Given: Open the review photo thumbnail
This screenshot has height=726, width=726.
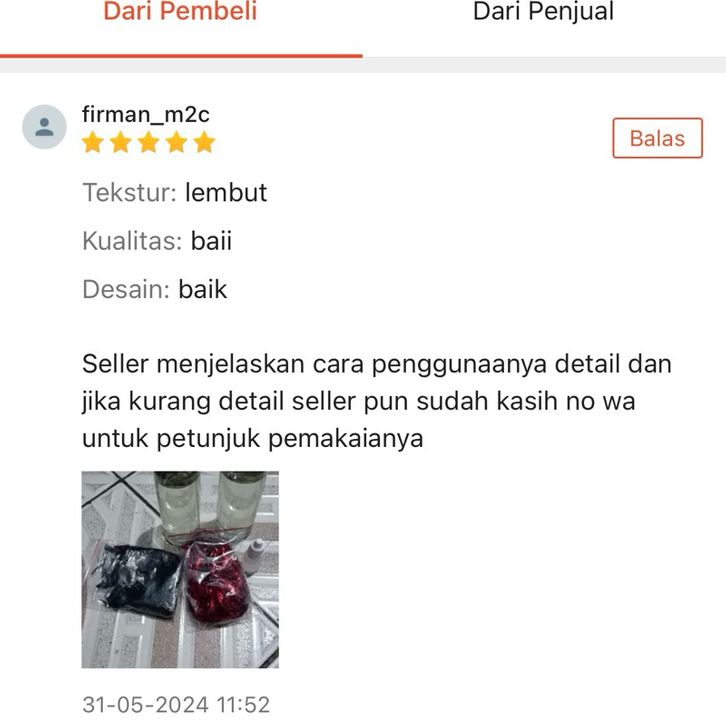Looking at the screenshot, I should tap(180, 569).
